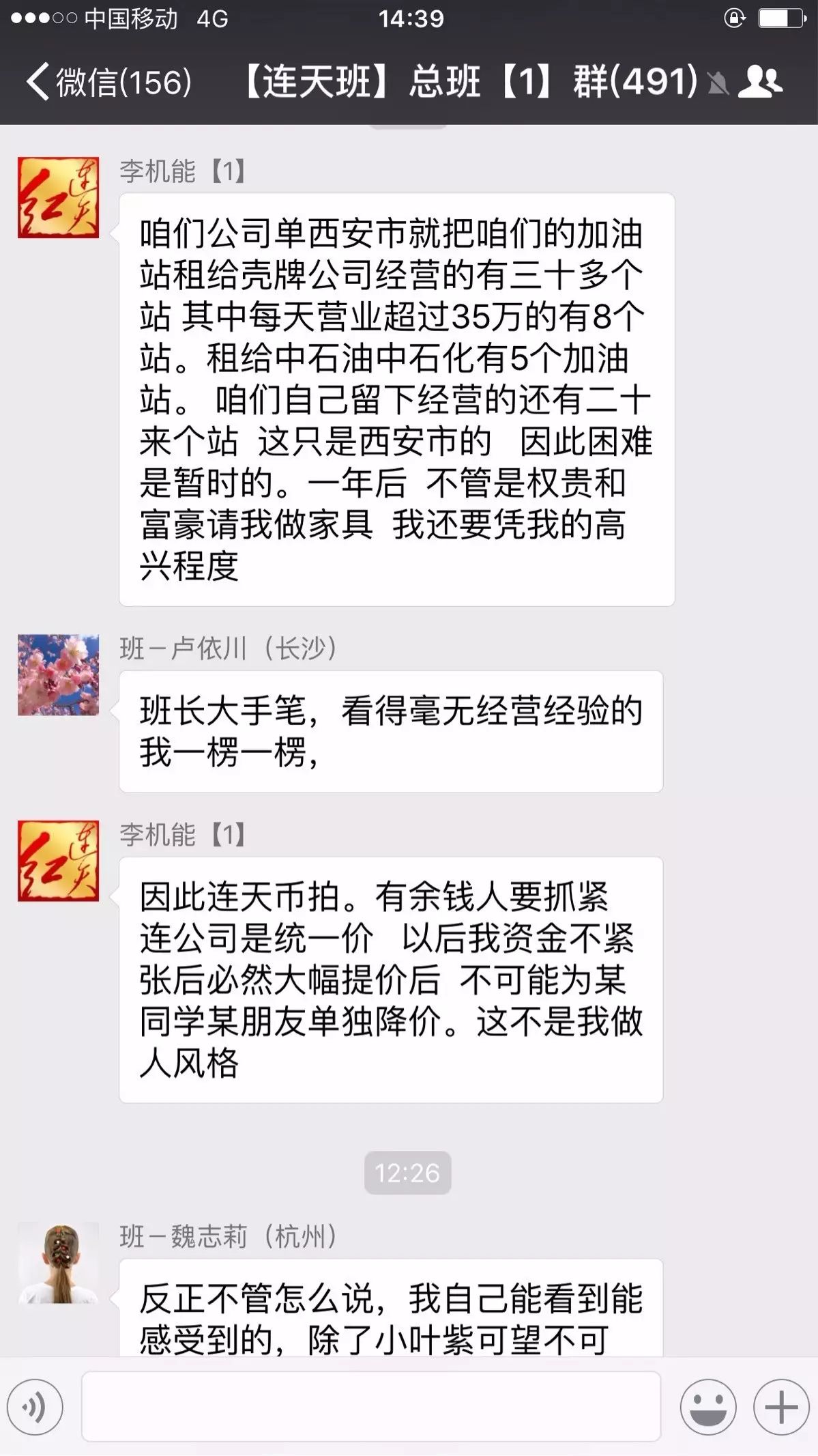View profile of 班-卢依川（长沙）
Viewport: 818px width, 1456px height.
[x=59, y=675]
